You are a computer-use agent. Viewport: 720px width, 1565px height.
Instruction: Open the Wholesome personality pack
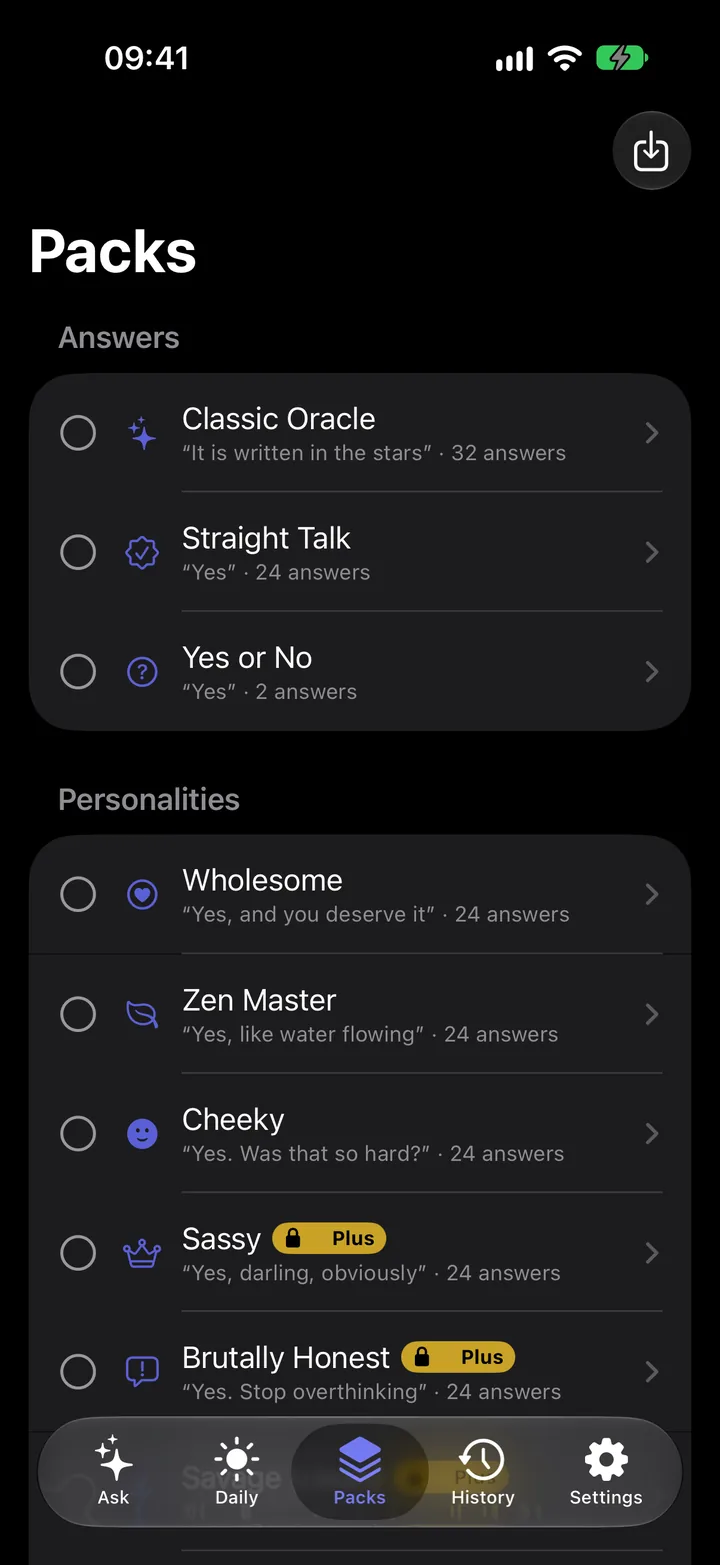360,894
